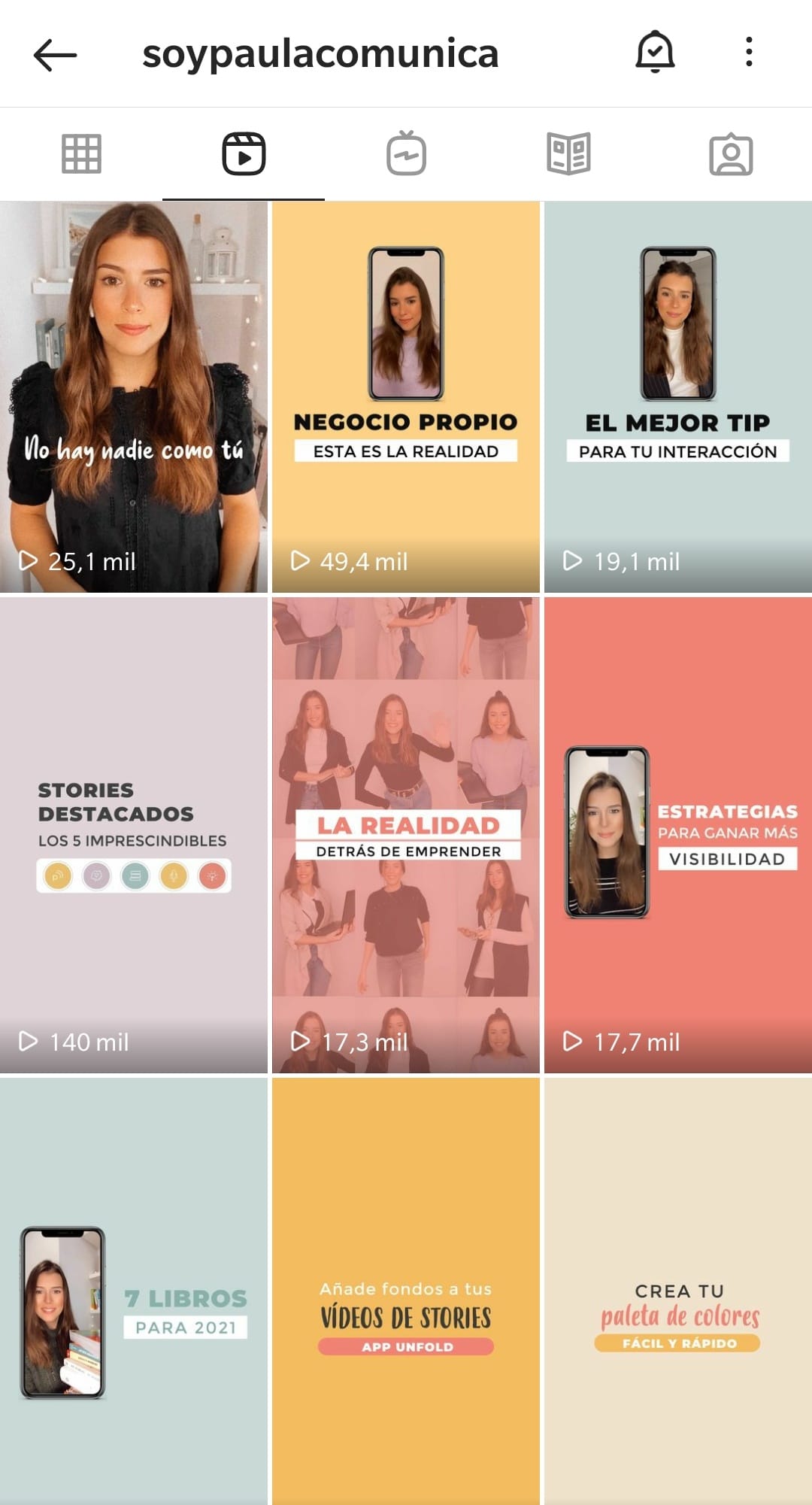Select the Reels tab

coord(244,154)
